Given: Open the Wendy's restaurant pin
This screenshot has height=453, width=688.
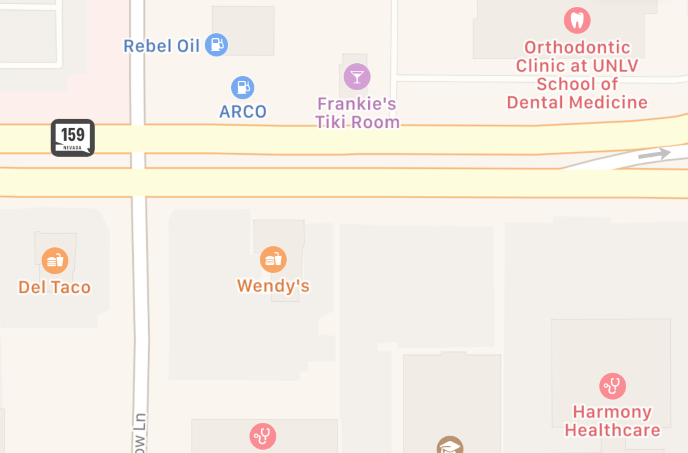Looking at the screenshot, I should click(273, 260).
